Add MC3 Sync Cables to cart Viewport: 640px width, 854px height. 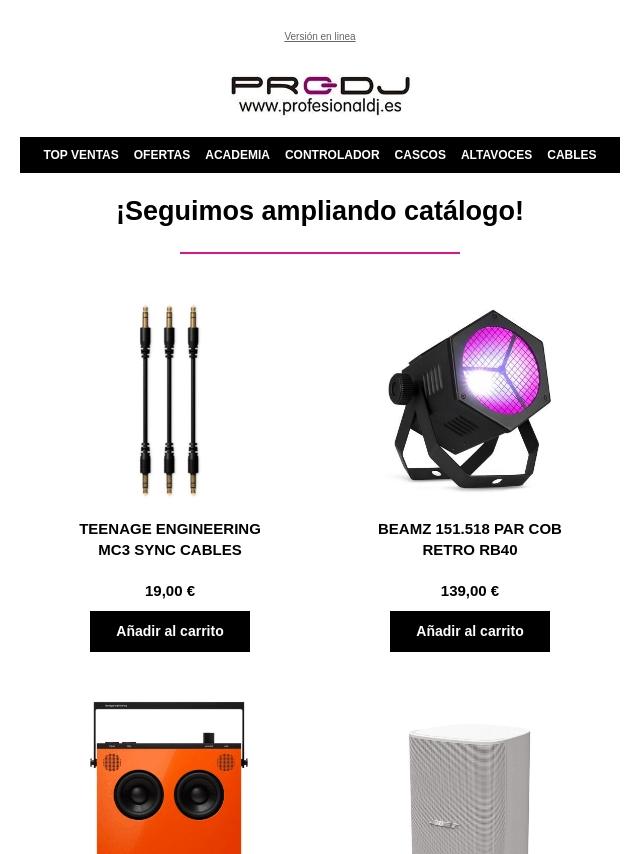pos(170,631)
